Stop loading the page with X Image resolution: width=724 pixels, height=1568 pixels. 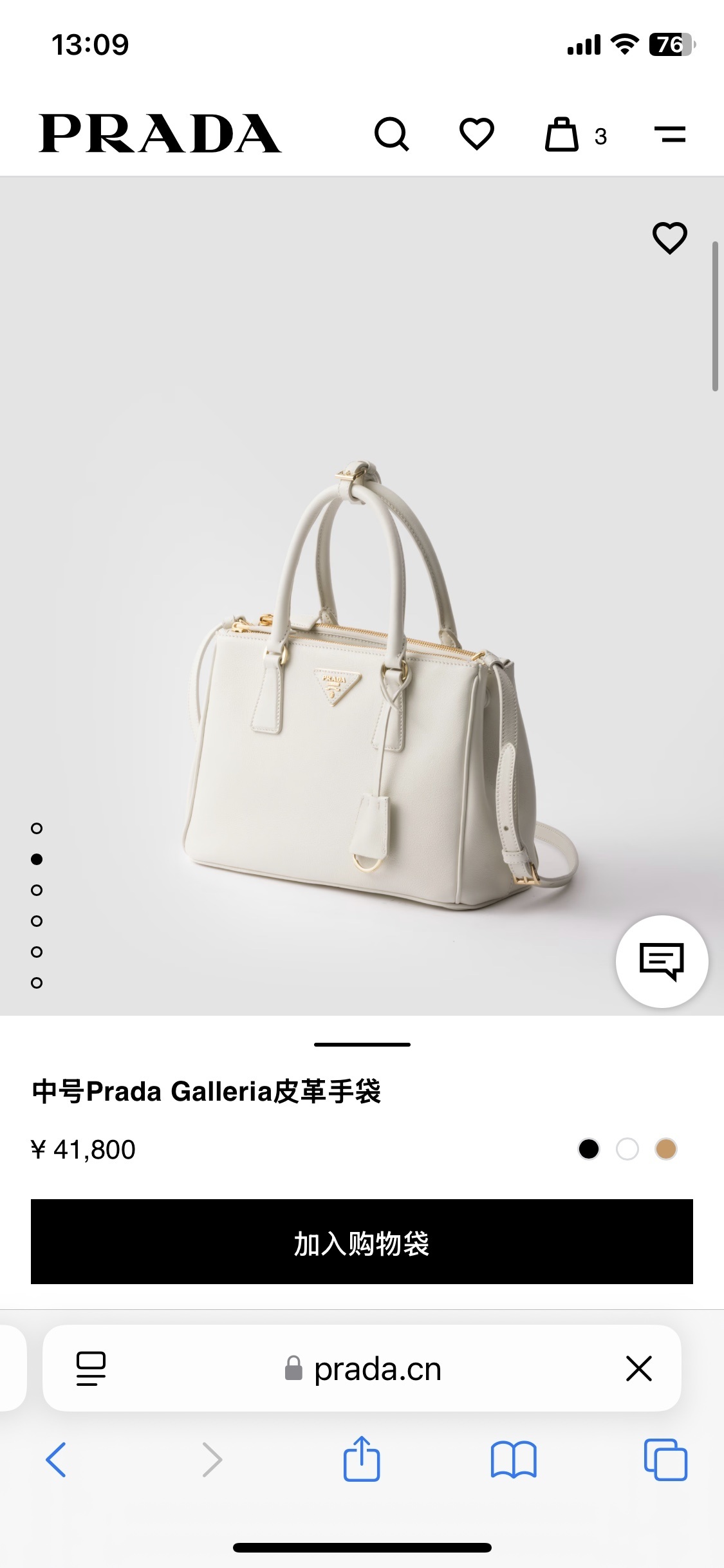638,1368
